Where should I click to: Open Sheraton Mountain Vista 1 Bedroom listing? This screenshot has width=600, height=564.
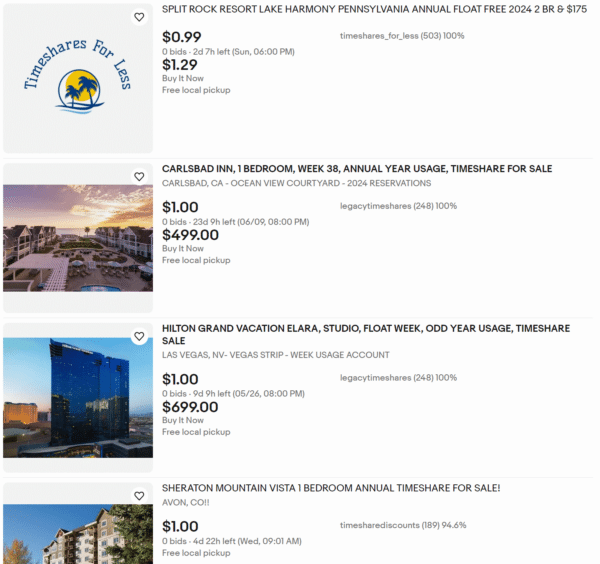point(331,488)
